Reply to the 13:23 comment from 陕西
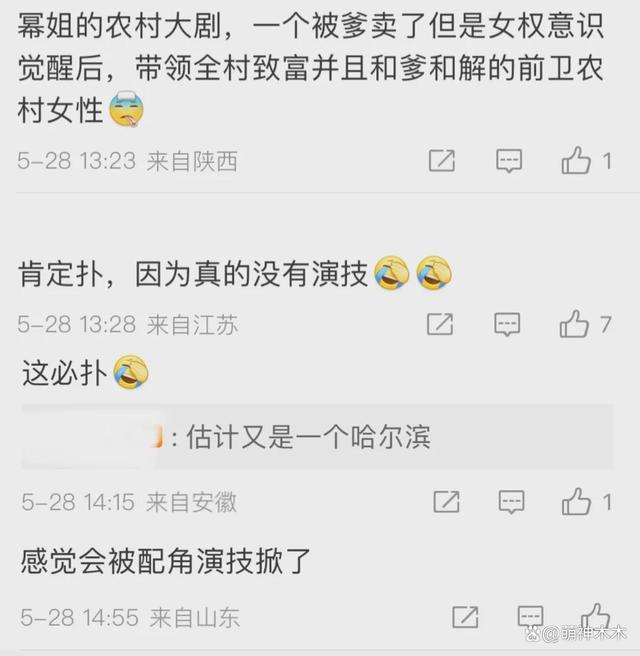Image resolution: width=640 pixels, height=656 pixels. pyautogui.click(x=509, y=160)
